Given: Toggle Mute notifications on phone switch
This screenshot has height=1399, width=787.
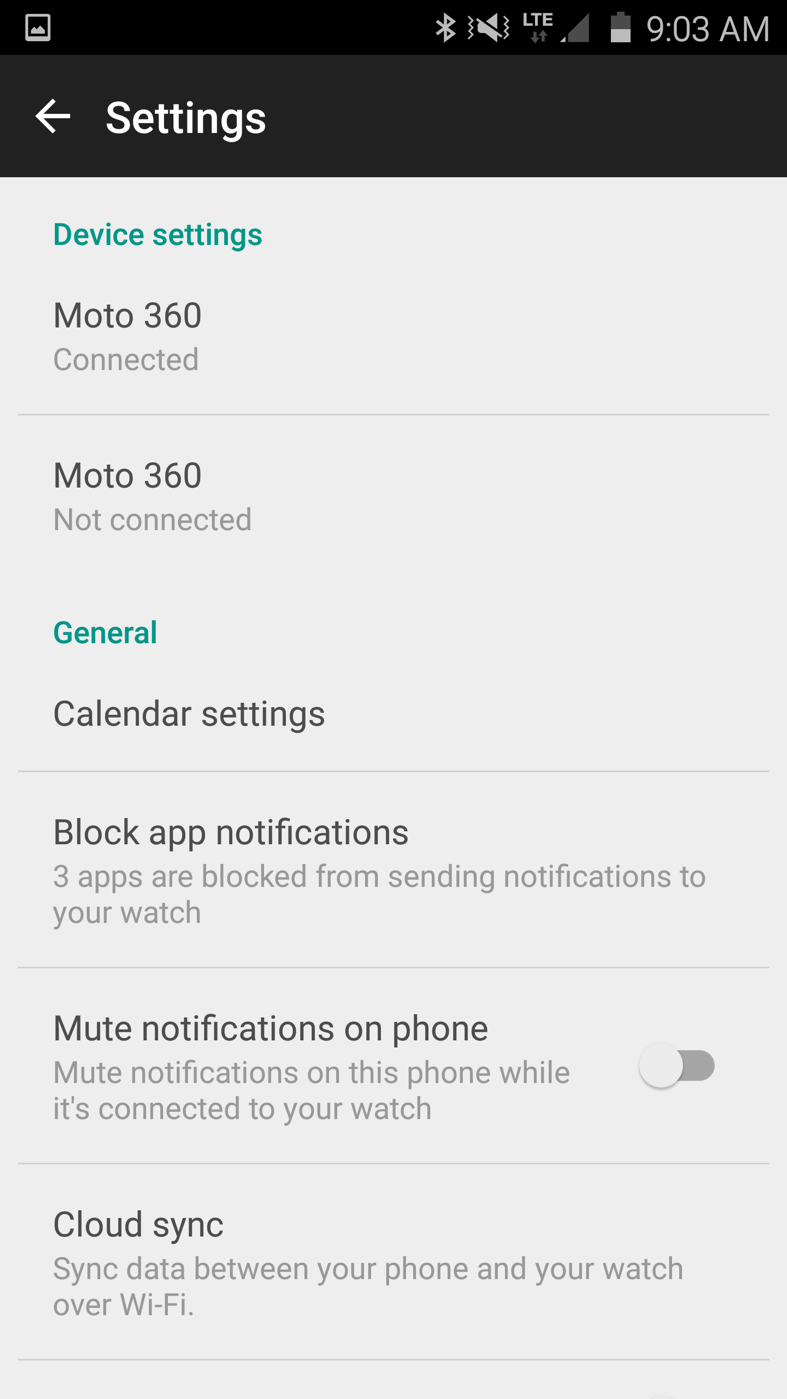Looking at the screenshot, I should pyautogui.click(x=677, y=1066).
